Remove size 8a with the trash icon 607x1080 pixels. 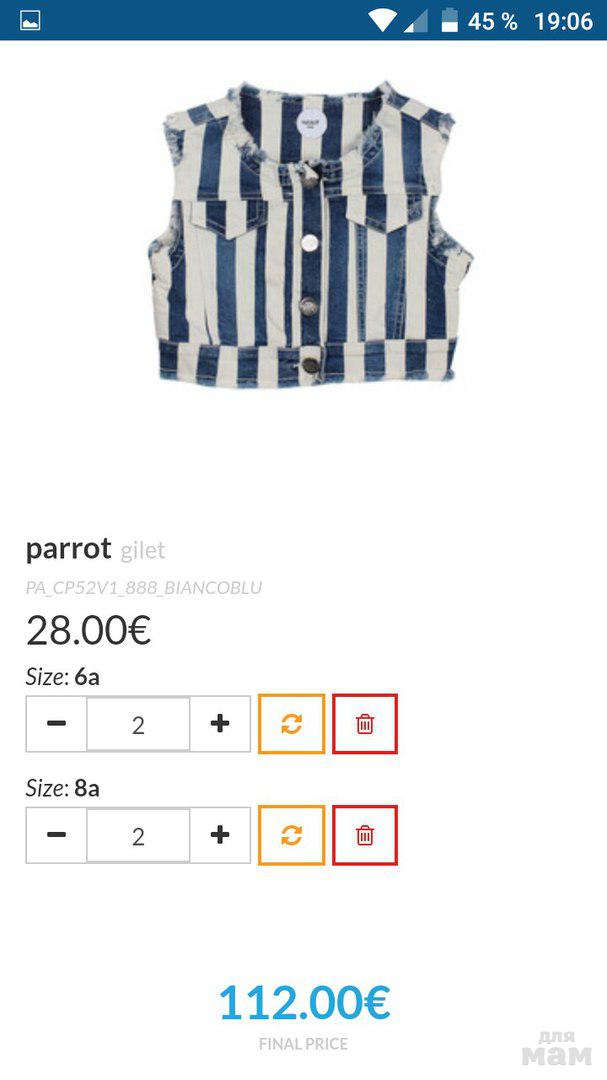(x=365, y=835)
